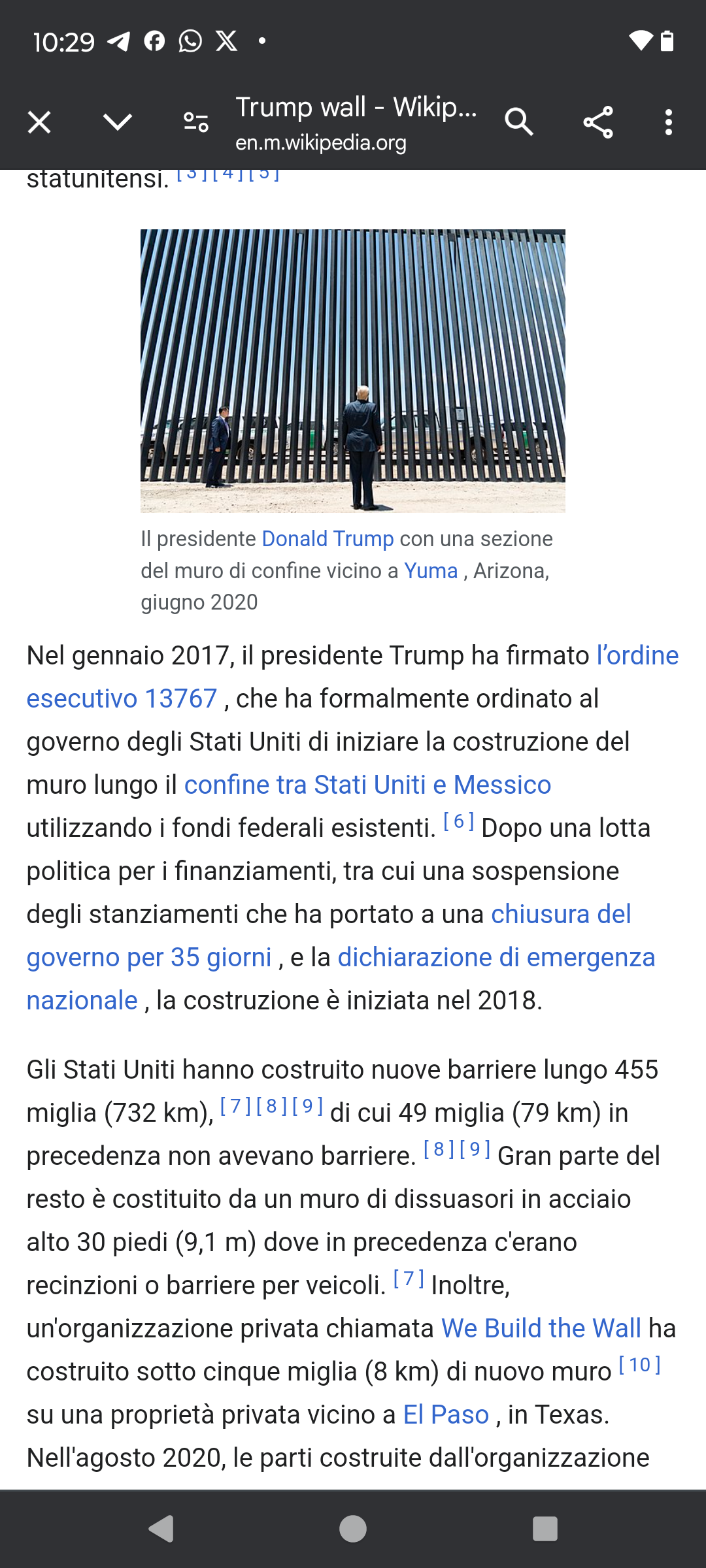706x1568 pixels.
Task: Follow the Donald Trump link in the caption
Action: pos(328,539)
